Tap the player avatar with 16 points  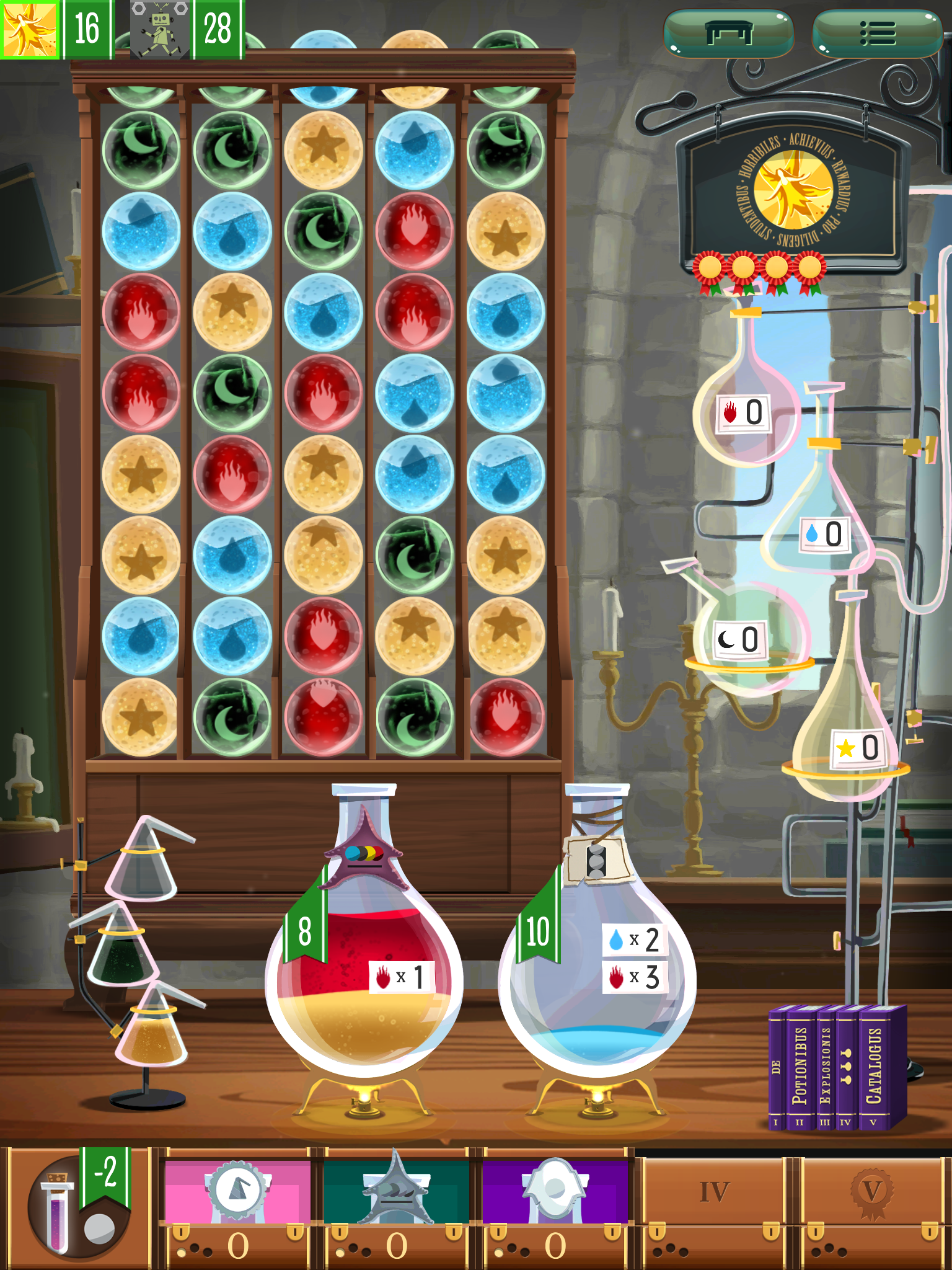[x=30, y=29]
